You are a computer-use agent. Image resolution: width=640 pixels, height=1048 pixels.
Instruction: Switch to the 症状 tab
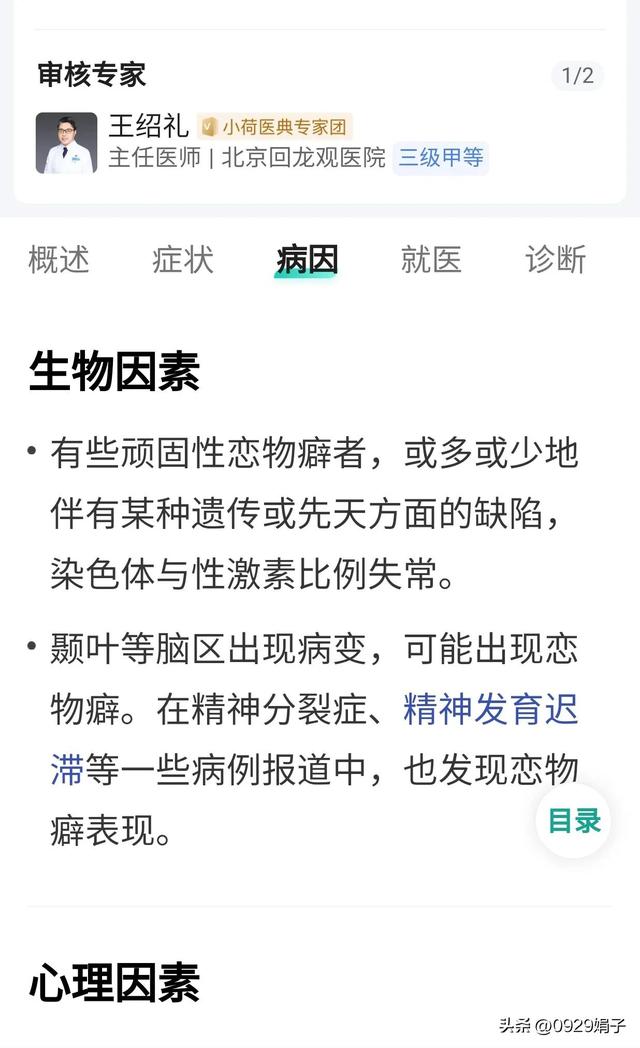pyautogui.click(x=183, y=260)
